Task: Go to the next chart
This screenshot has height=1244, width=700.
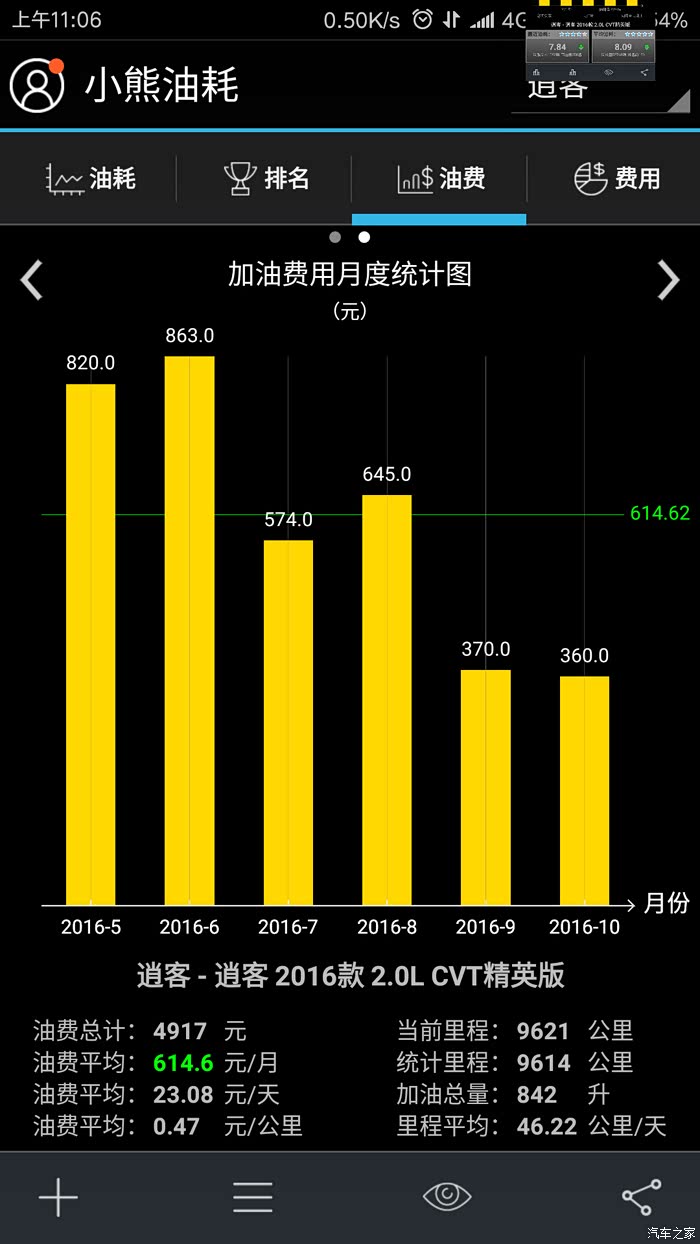Action: click(668, 280)
